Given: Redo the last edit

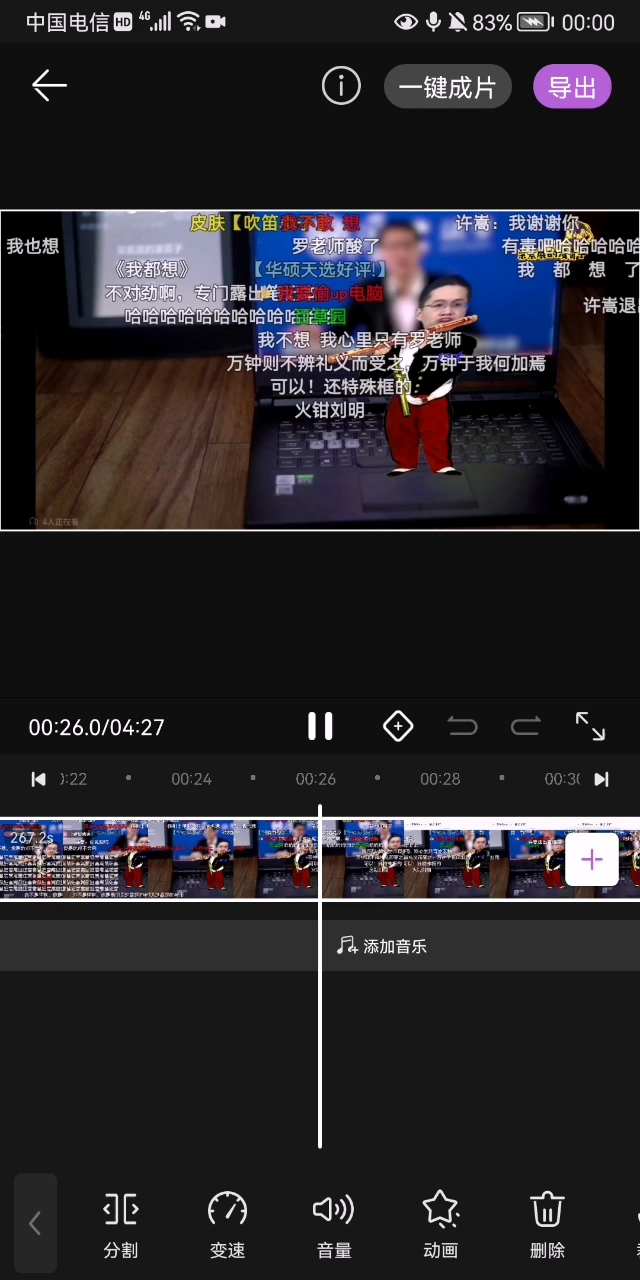Looking at the screenshot, I should click(x=525, y=726).
